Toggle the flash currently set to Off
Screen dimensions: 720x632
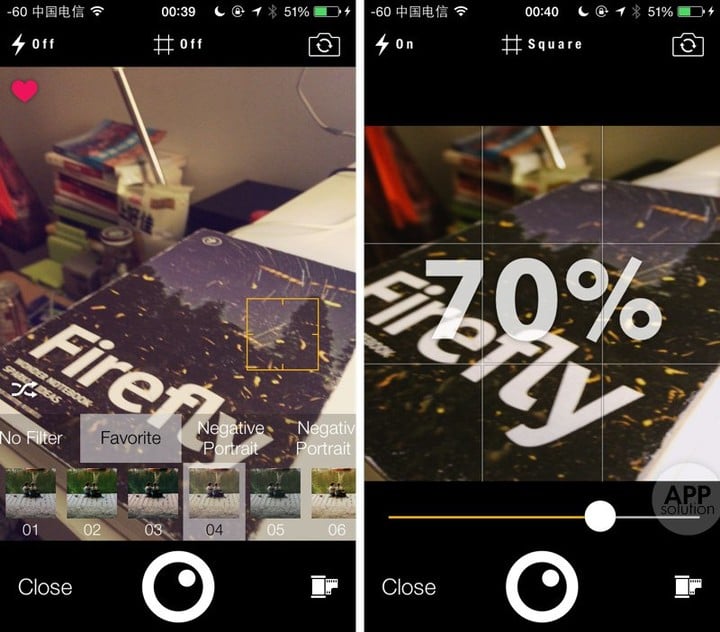click(32, 44)
